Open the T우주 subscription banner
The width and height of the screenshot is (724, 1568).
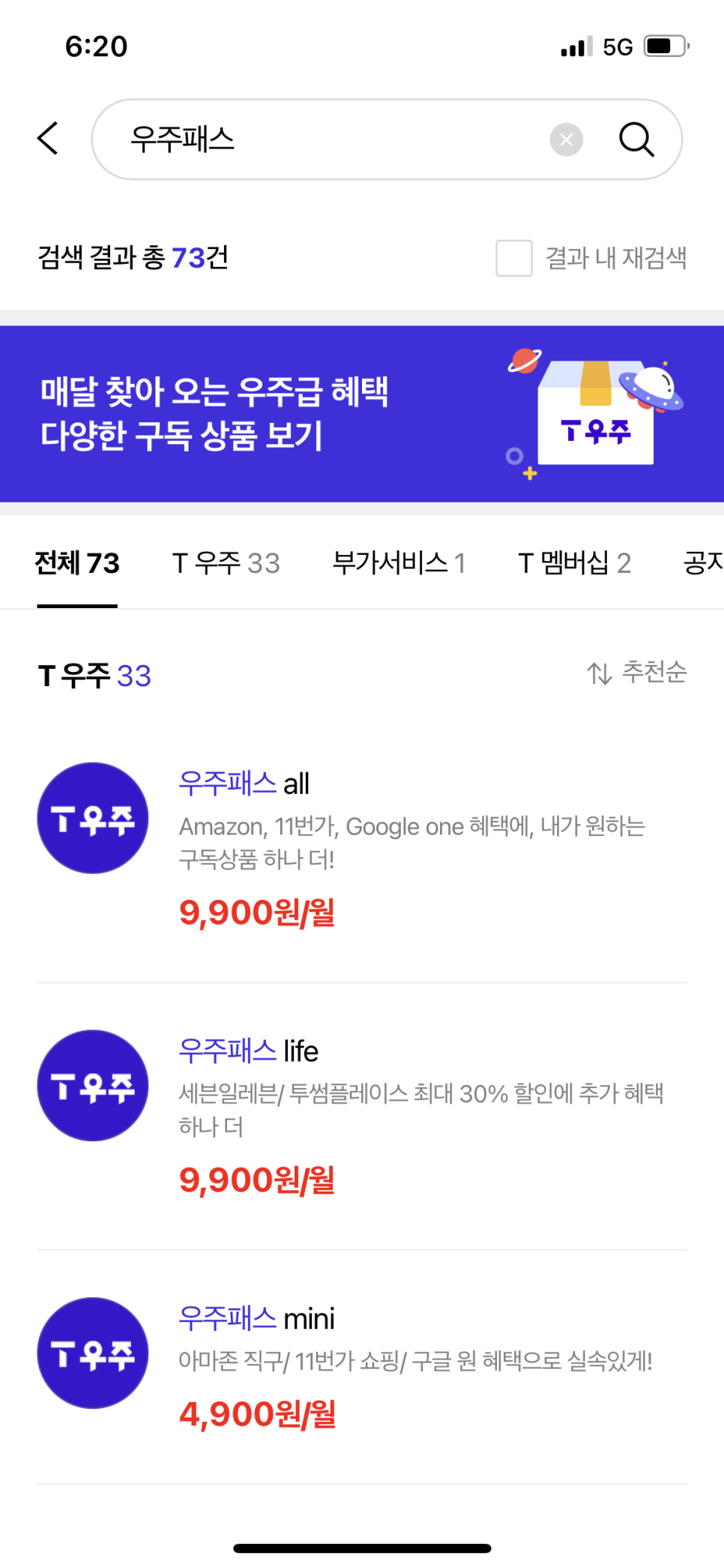tap(362, 414)
